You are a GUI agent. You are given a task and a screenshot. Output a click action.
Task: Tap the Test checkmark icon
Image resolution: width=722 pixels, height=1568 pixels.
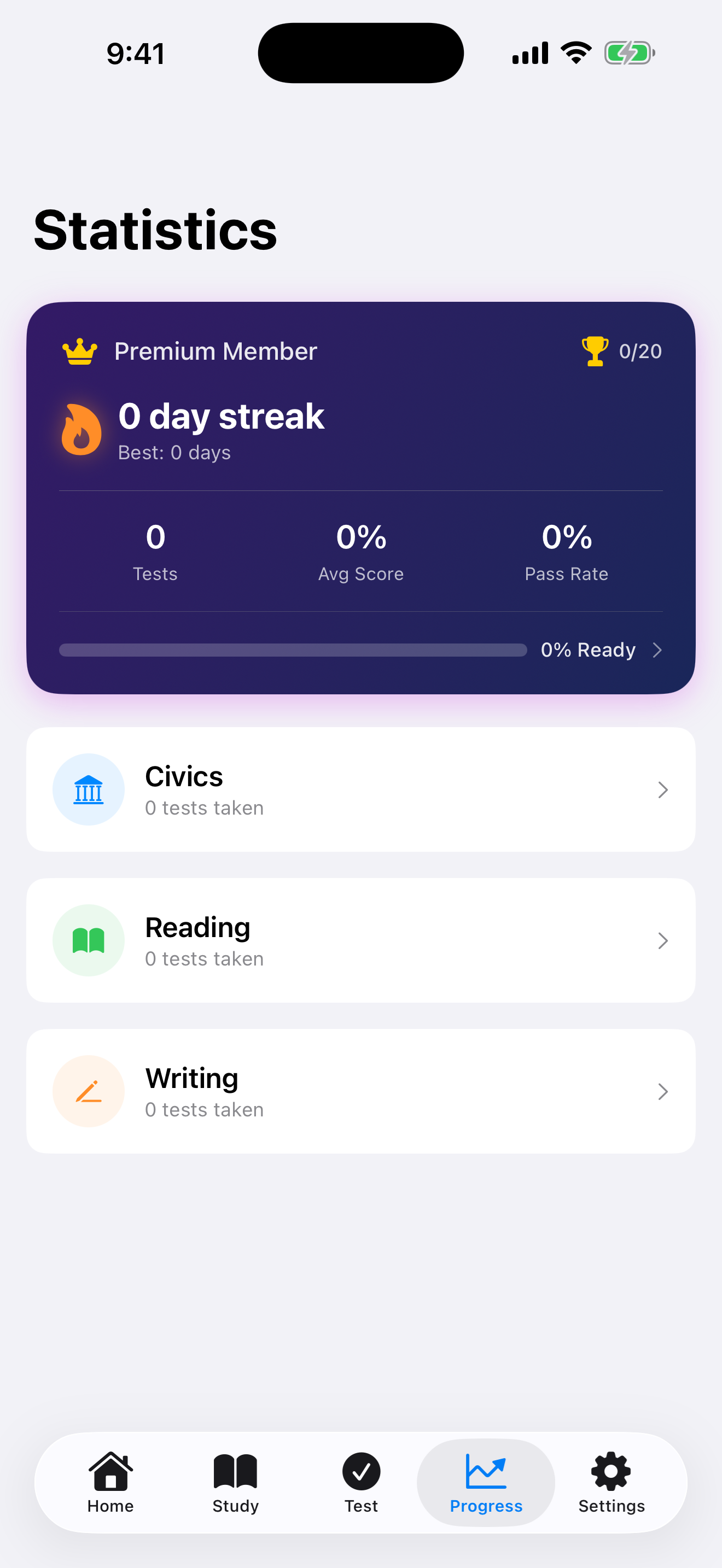(x=361, y=1470)
